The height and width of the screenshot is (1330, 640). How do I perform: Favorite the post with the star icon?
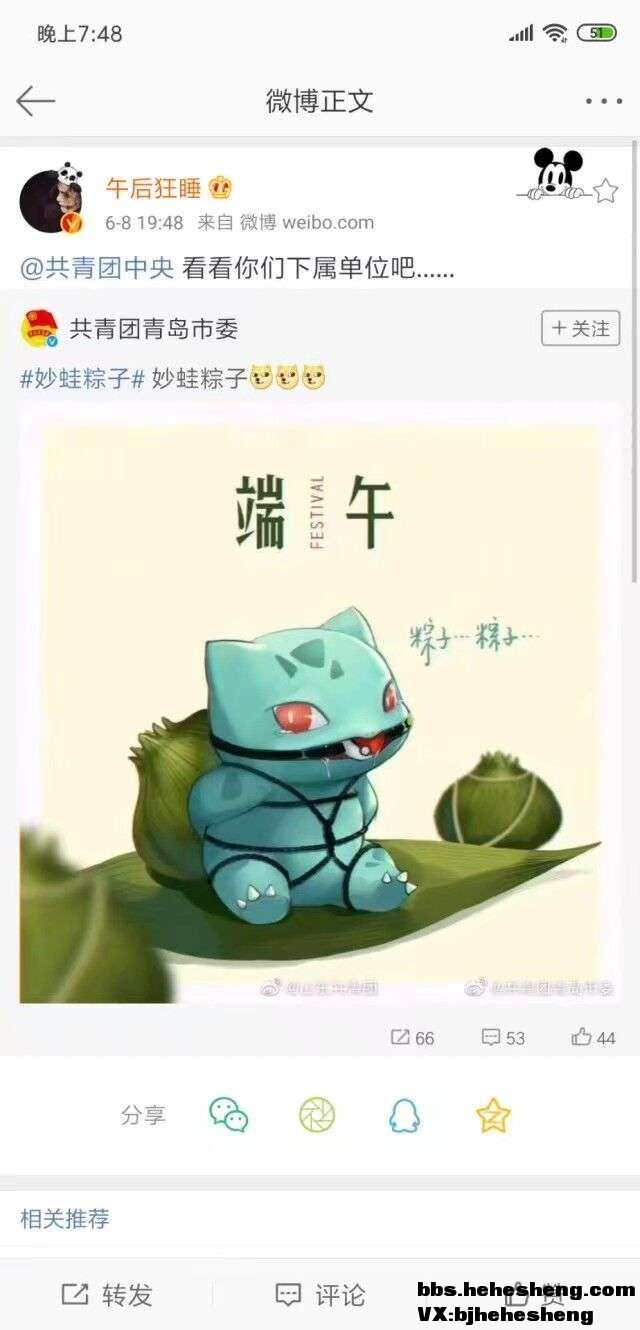tap(606, 191)
